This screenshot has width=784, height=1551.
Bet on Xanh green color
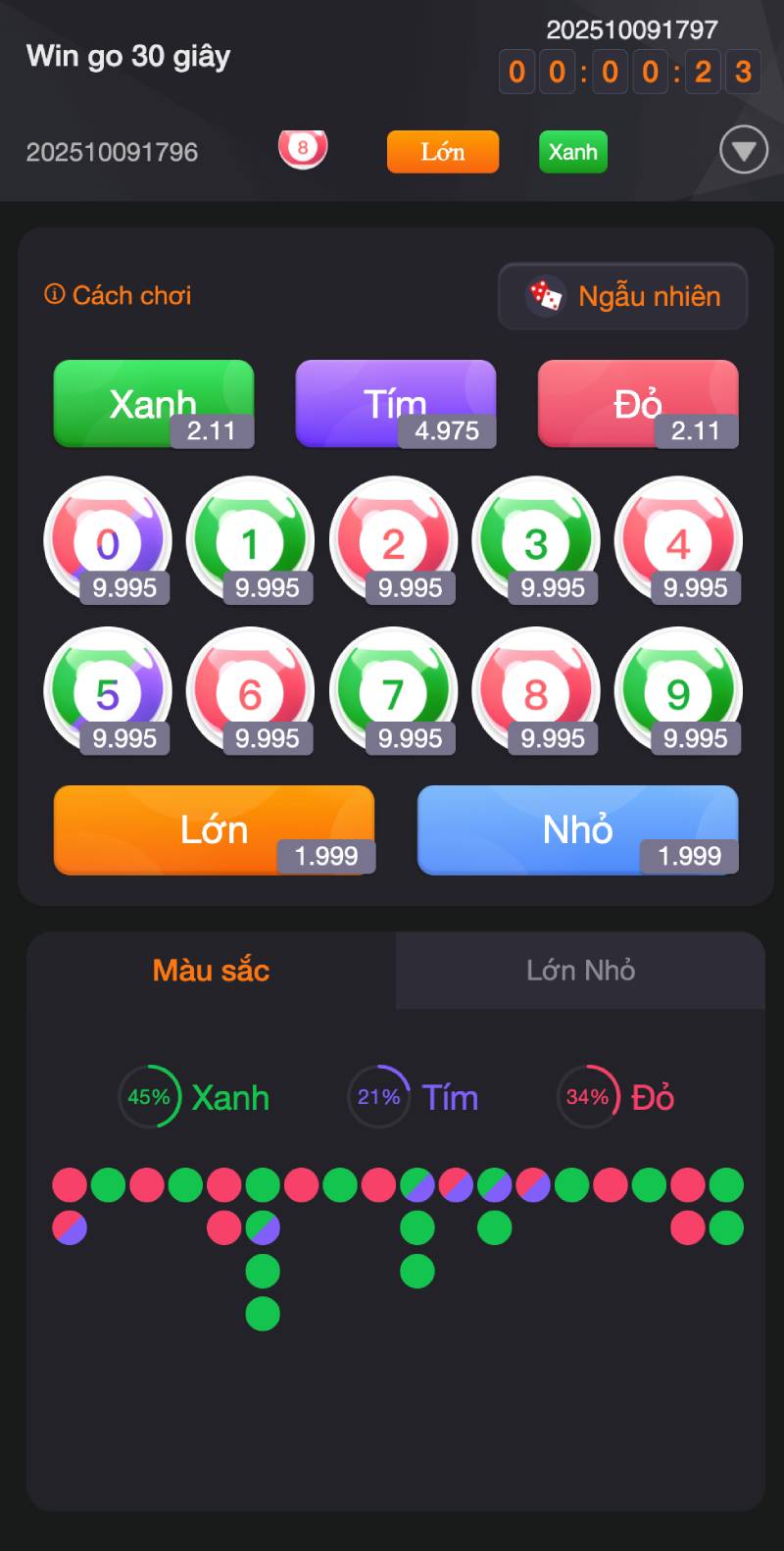[154, 403]
